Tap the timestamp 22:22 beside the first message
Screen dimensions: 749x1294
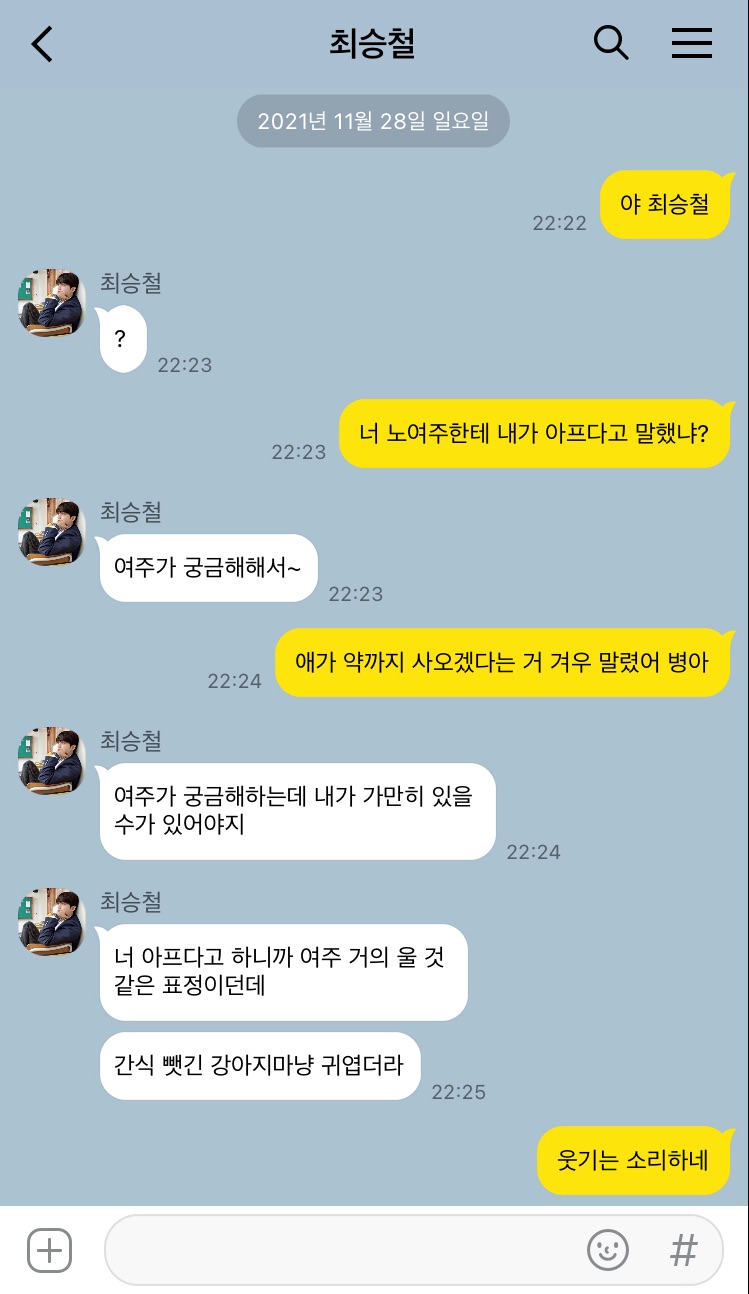(561, 222)
